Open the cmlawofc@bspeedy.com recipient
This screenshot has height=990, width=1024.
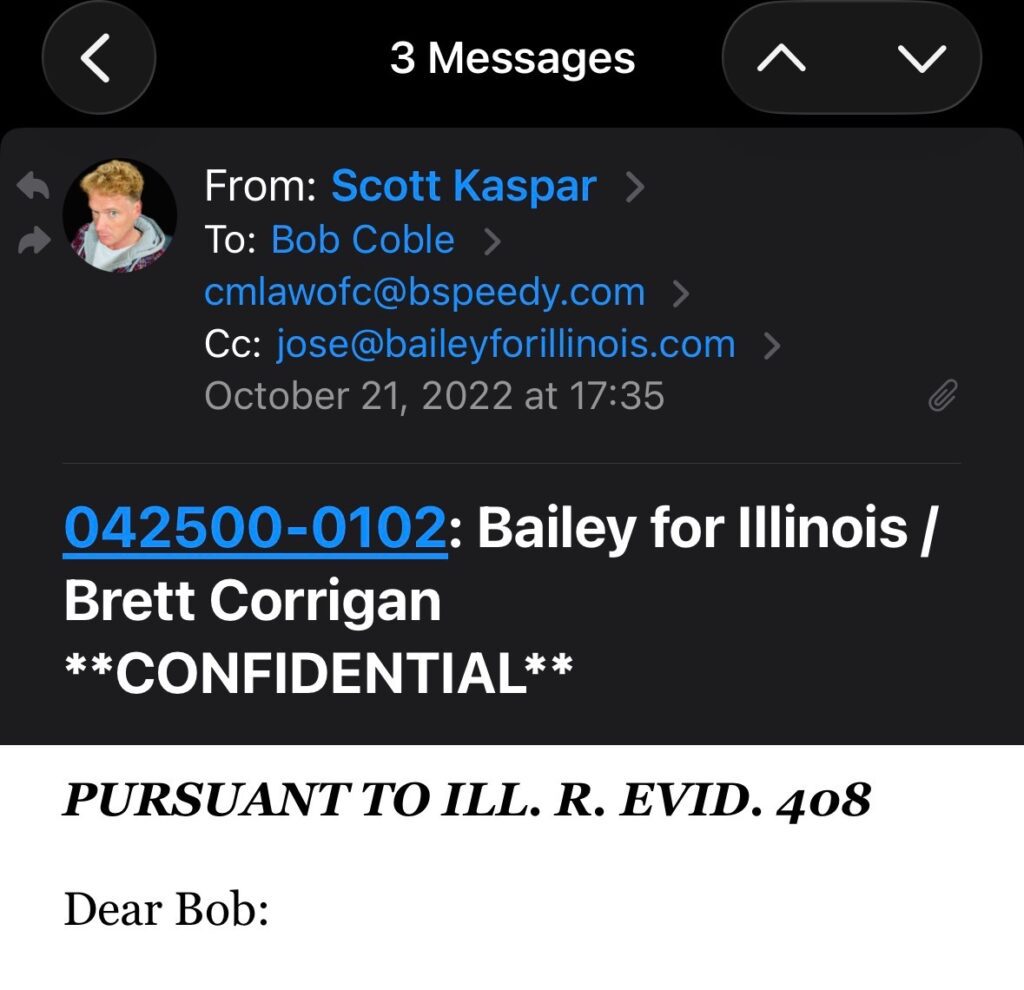pyautogui.click(x=424, y=292)
